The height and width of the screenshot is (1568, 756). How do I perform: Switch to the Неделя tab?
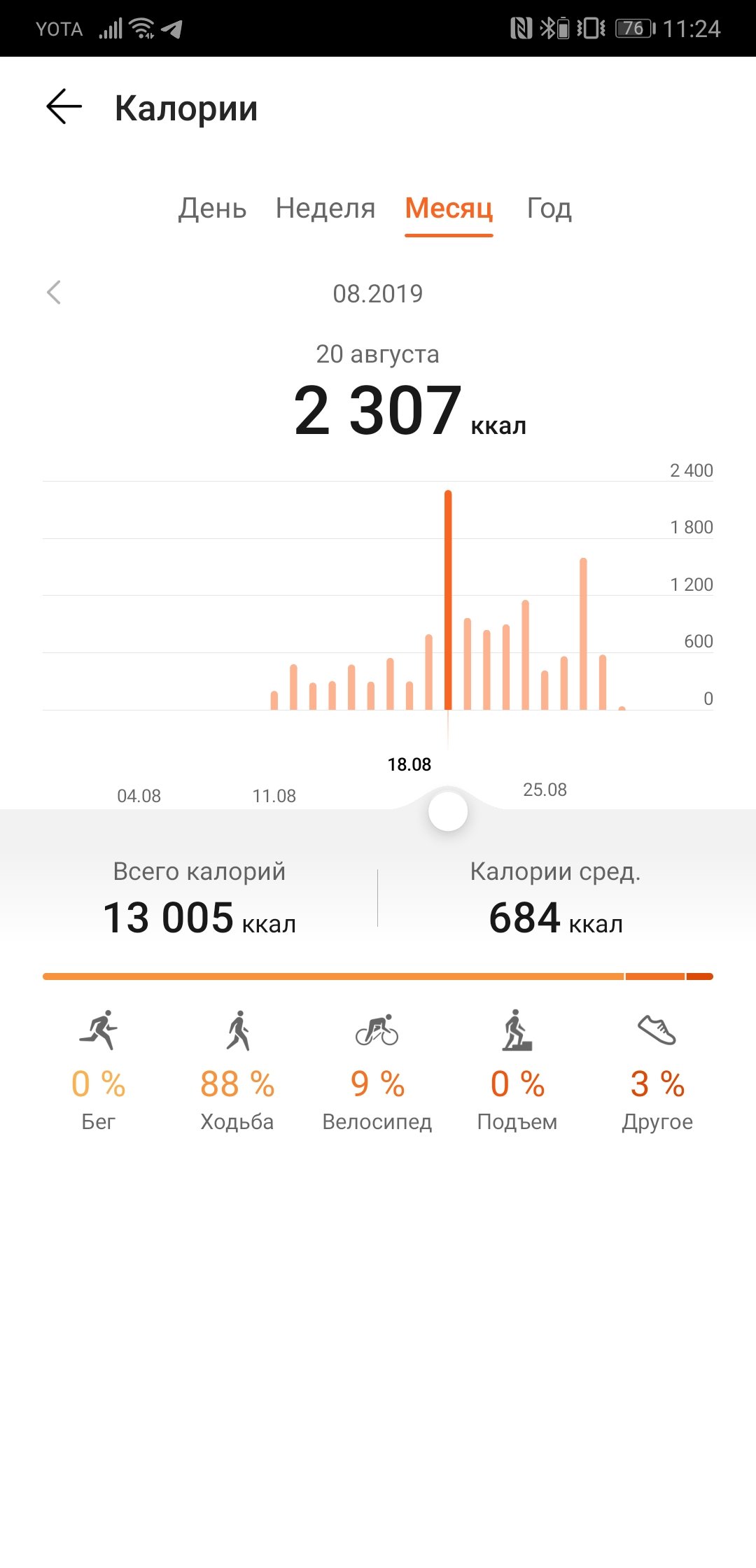[325, 208]
